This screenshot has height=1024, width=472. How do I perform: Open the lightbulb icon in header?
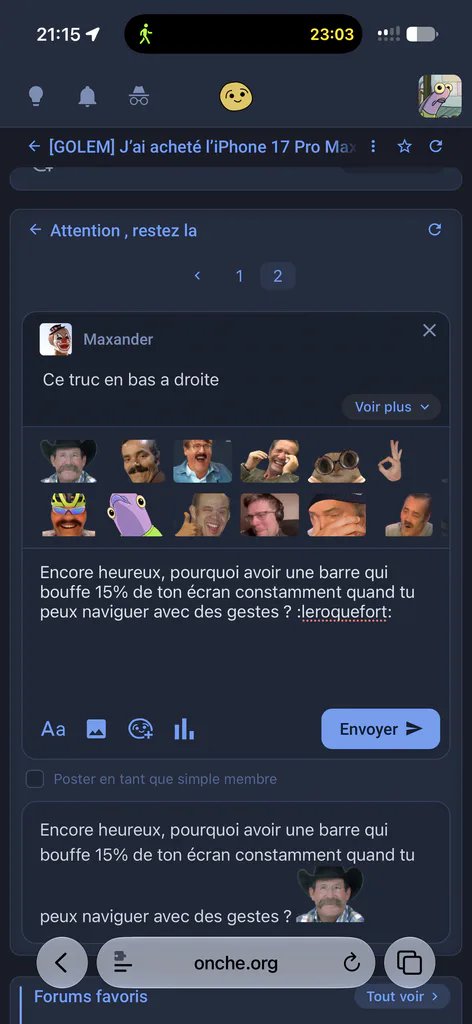[x=36, y=96]
